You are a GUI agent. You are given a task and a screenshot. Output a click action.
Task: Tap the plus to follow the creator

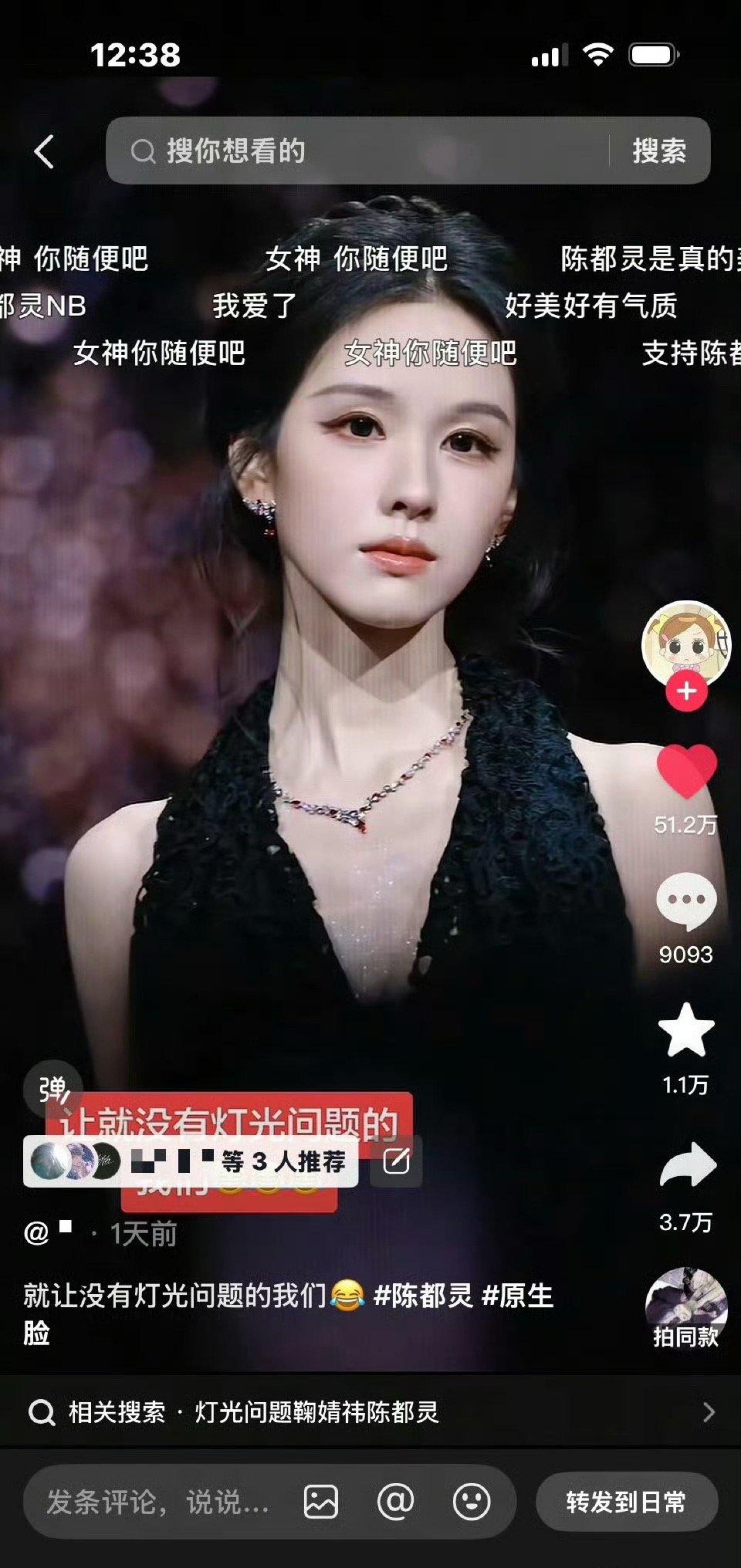pos(685,692)
